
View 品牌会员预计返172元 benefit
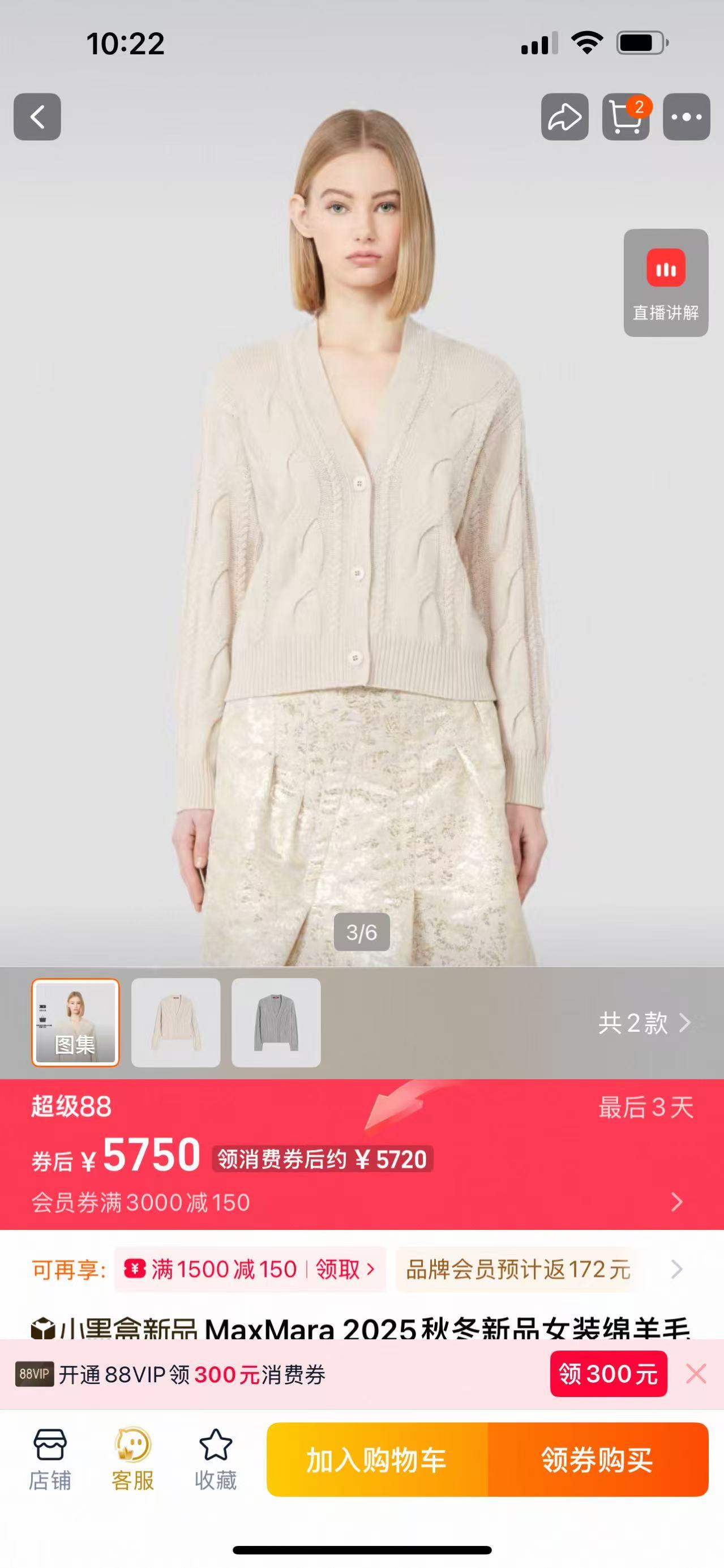[x=518, y=1269]
